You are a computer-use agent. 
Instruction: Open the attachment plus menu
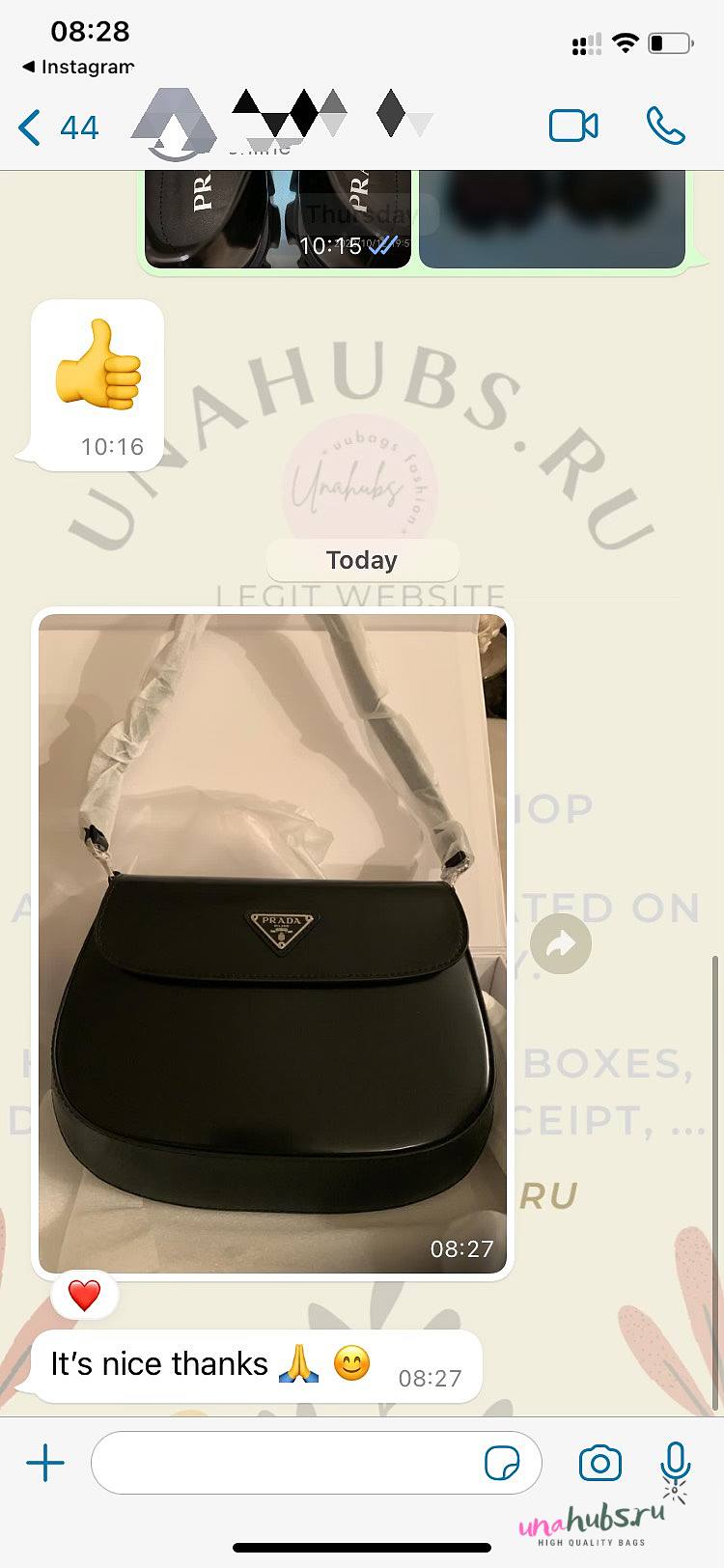(45, 1464)
